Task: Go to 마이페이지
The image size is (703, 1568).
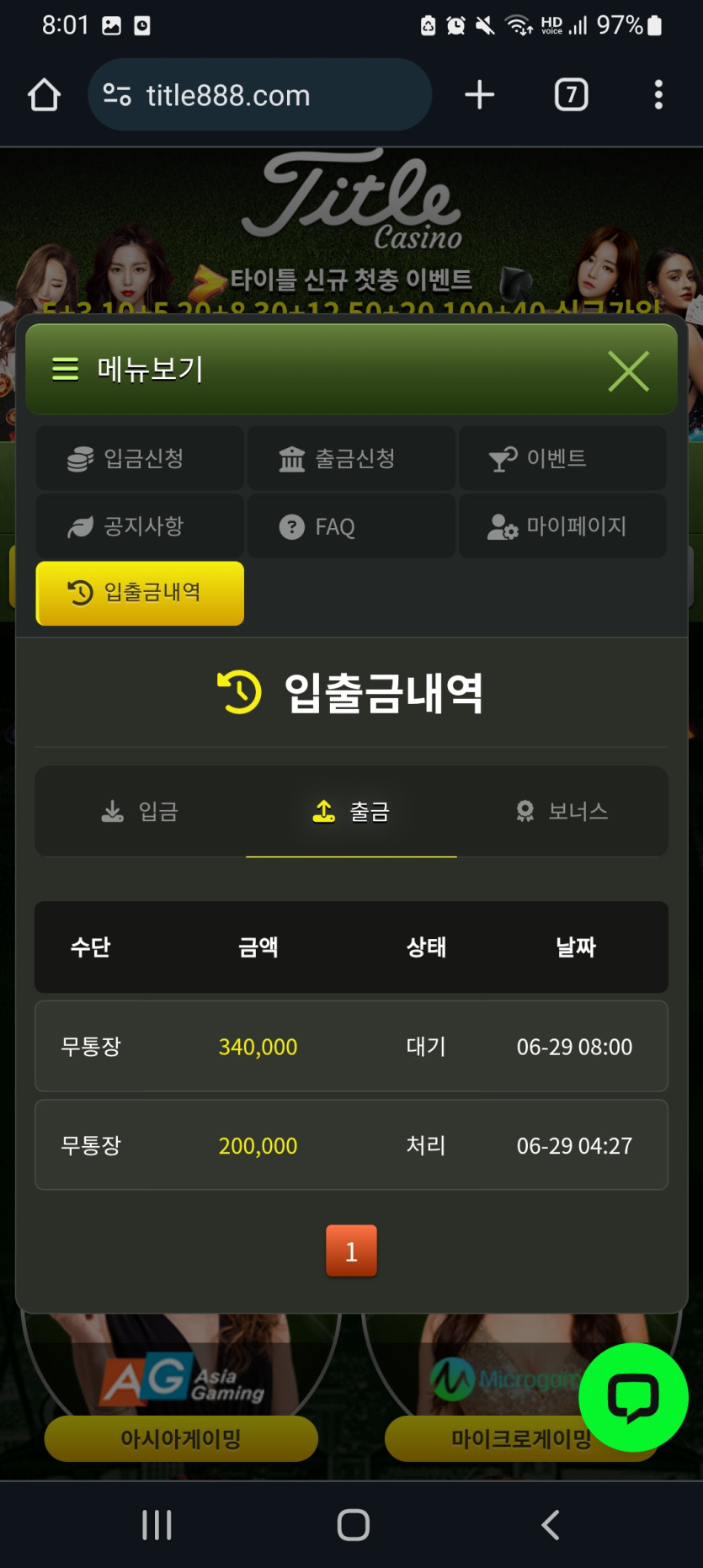Action: point(562,526)
